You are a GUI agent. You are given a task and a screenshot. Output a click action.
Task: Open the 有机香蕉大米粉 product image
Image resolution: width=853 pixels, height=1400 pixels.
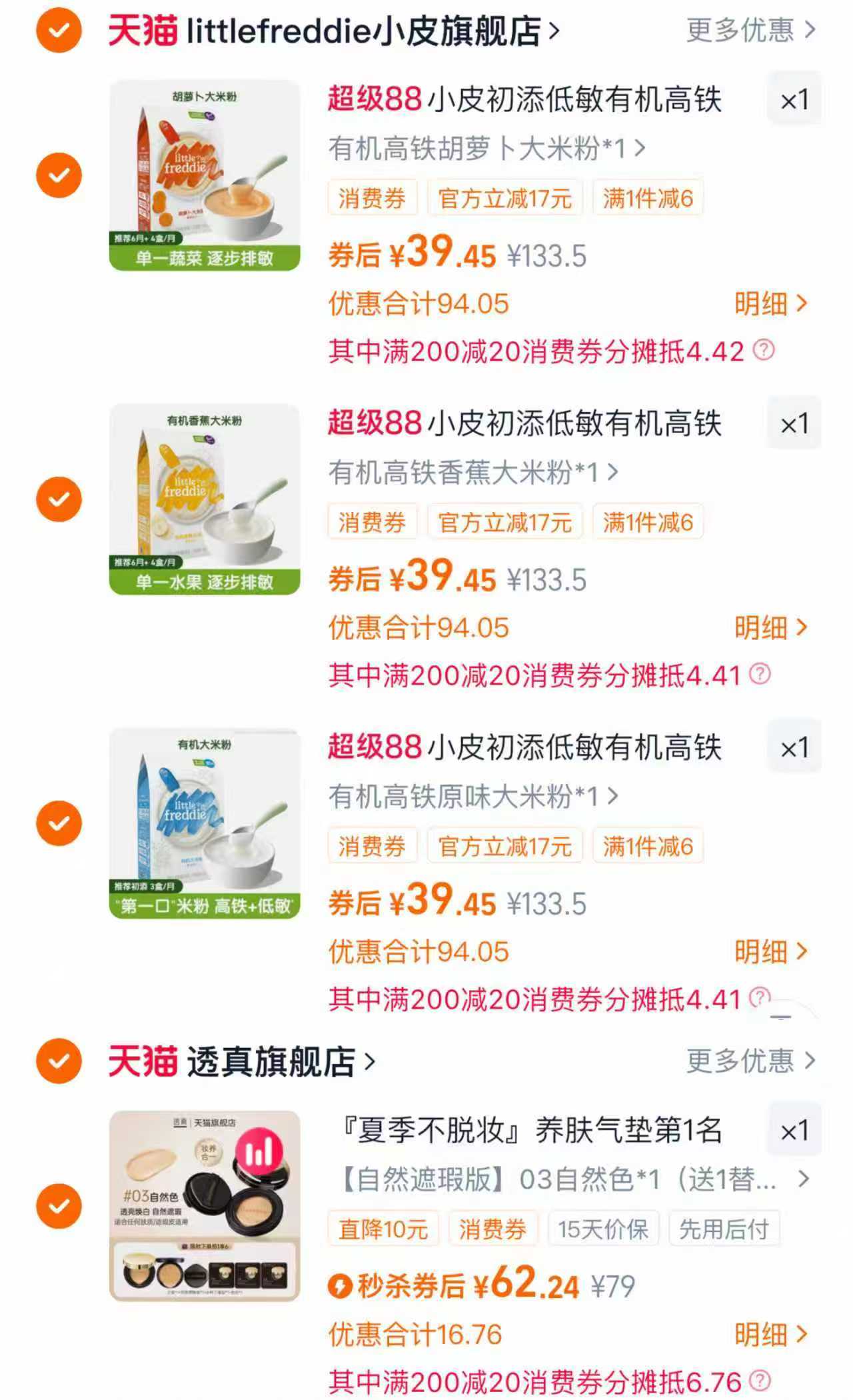tap(205, 499)
